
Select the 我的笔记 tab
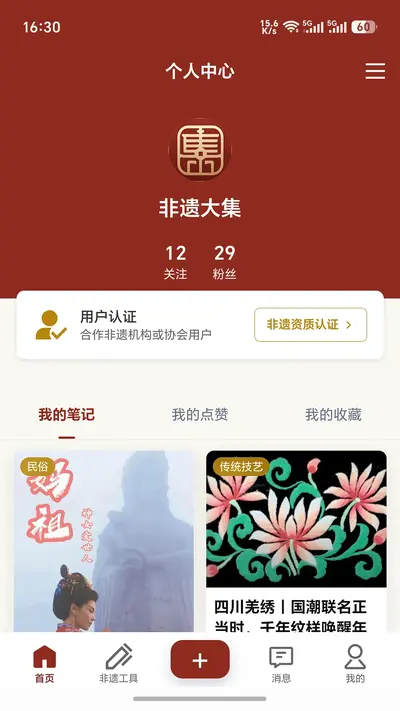pyautogui.click(x=67, y=415)
